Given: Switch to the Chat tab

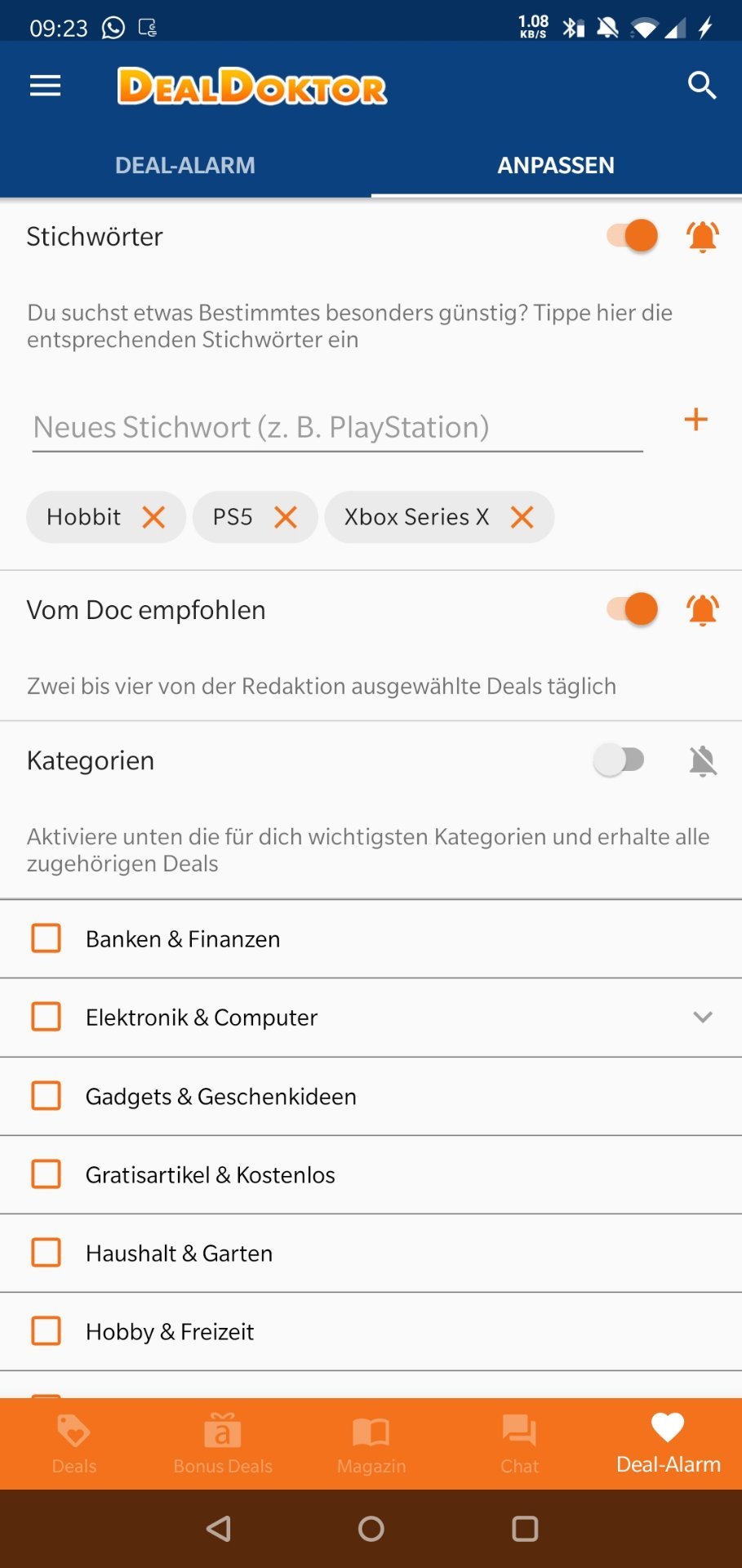Looking at the screenshot, I should (520, 1444).
